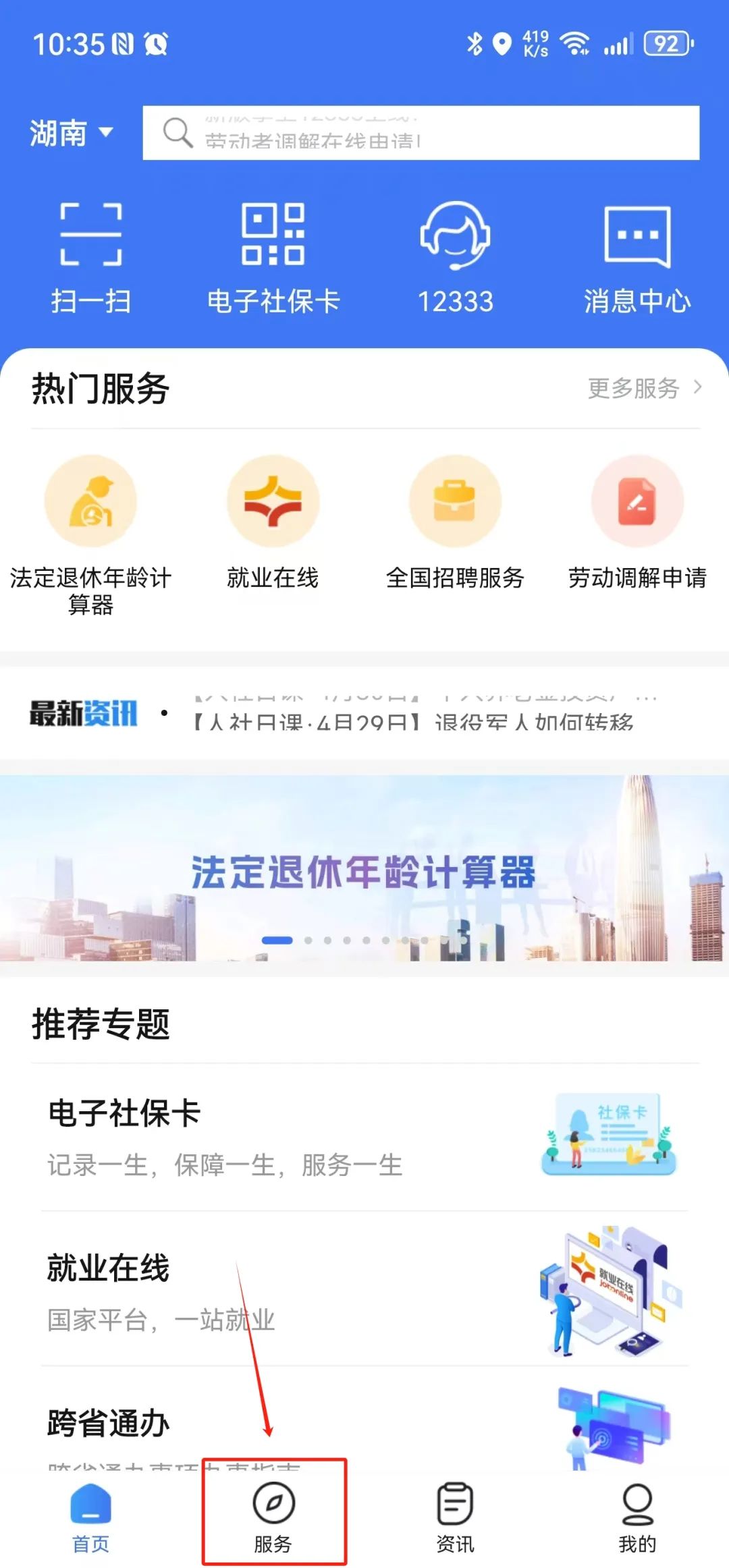Open 法定退休年龄计算器 service
This screenshot has height=1568, width=729.
point(90,533)
